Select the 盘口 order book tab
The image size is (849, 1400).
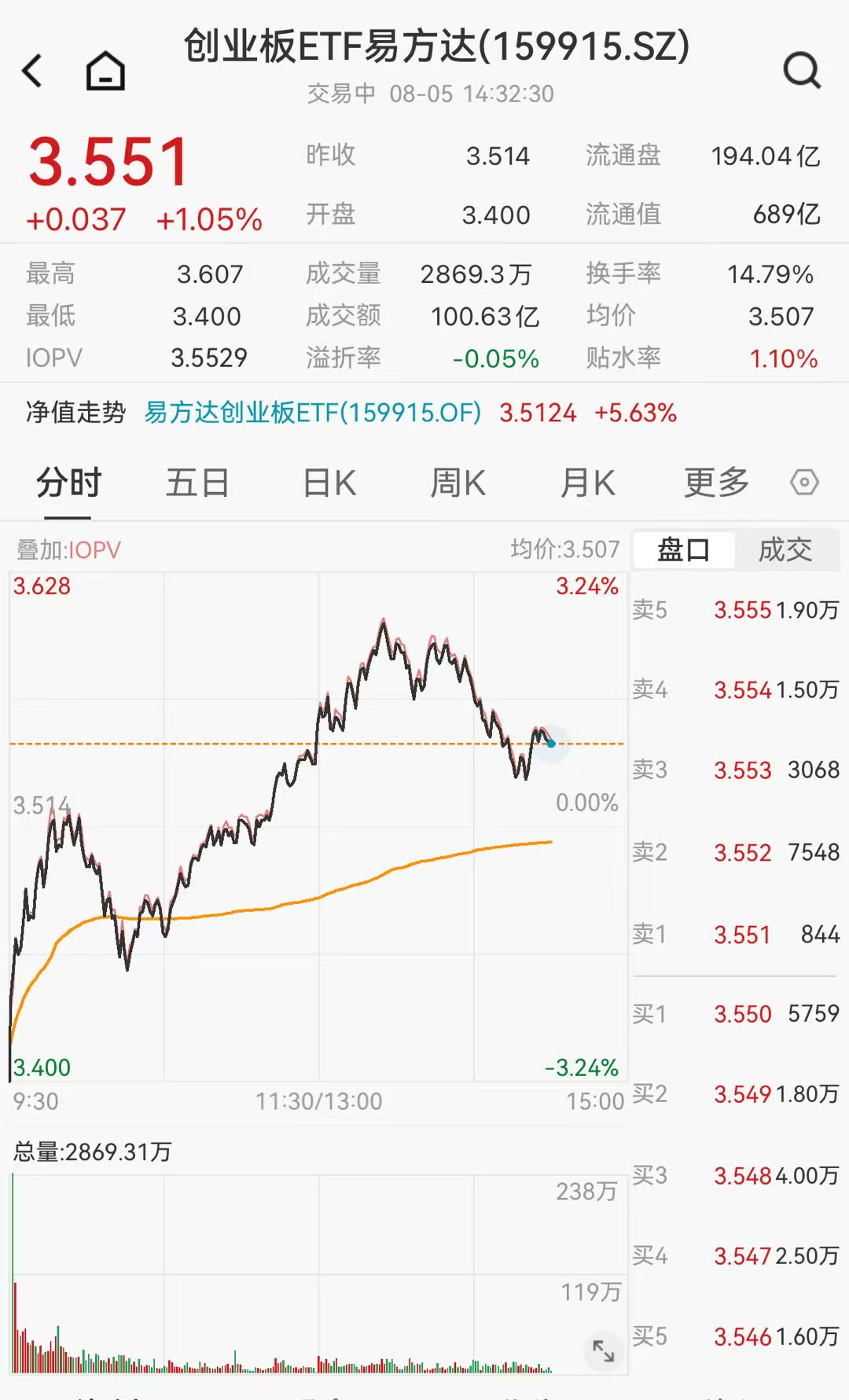pyautogui.click(x=684, y=549)
